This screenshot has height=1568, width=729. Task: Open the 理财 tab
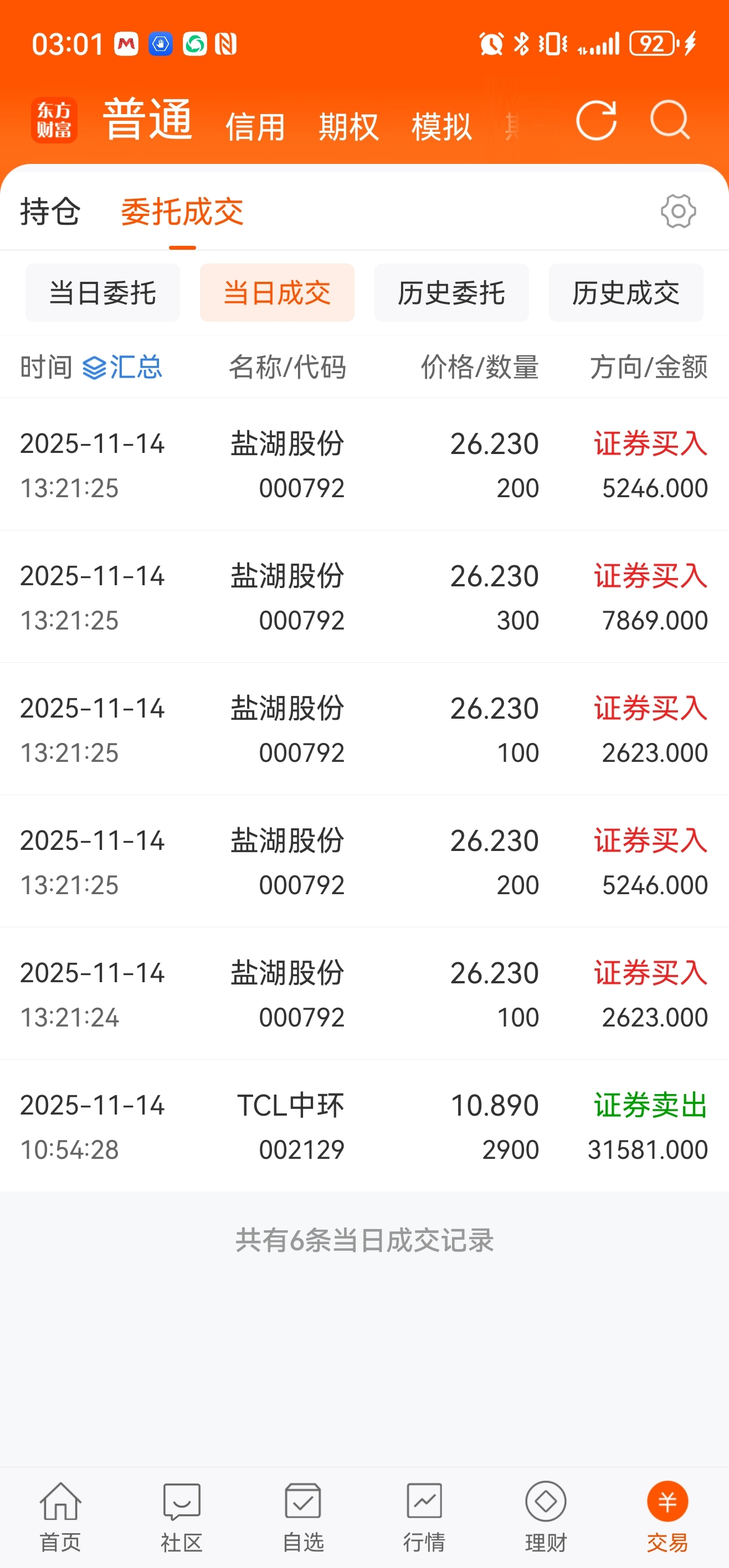(546, 1518)
